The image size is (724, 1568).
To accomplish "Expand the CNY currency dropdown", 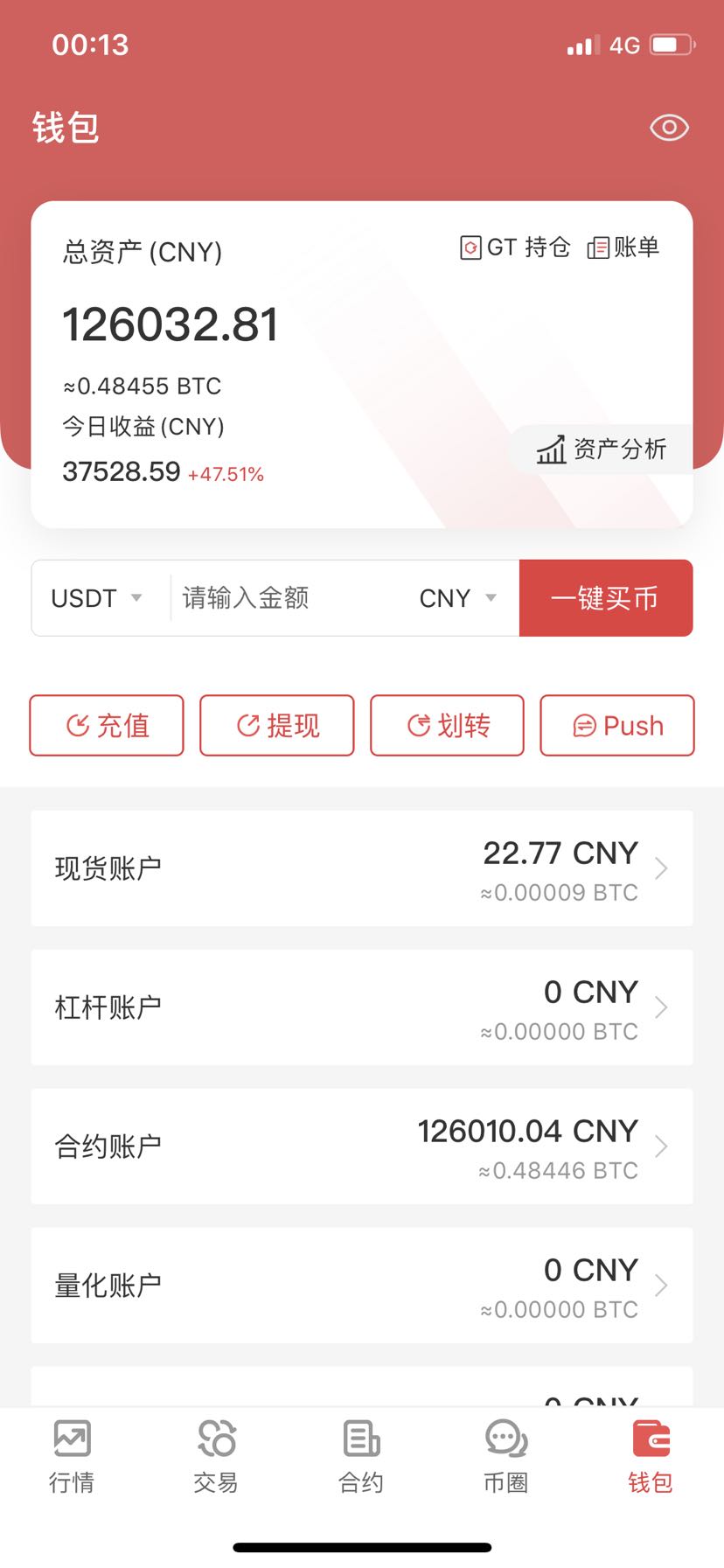I will tap(458, 598).
